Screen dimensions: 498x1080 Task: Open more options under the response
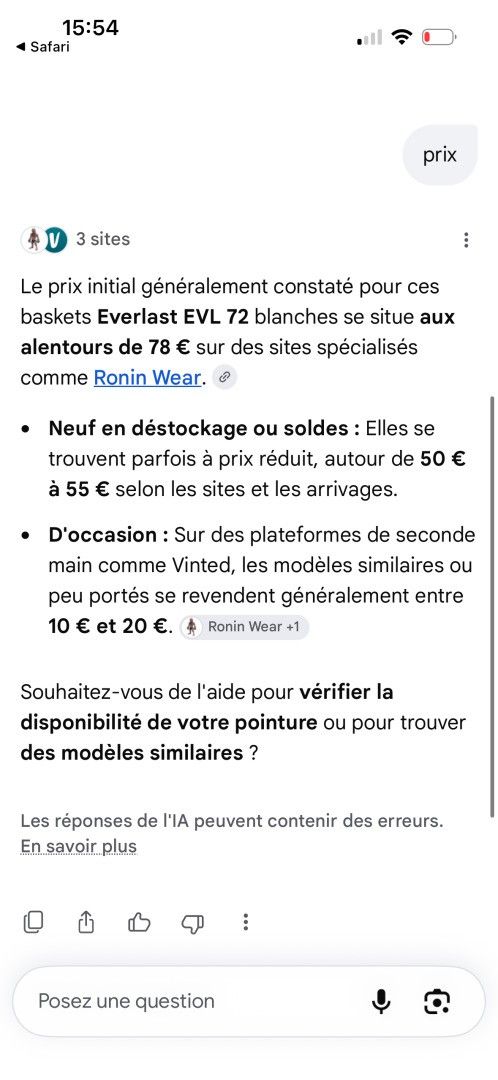click(246, 922)
